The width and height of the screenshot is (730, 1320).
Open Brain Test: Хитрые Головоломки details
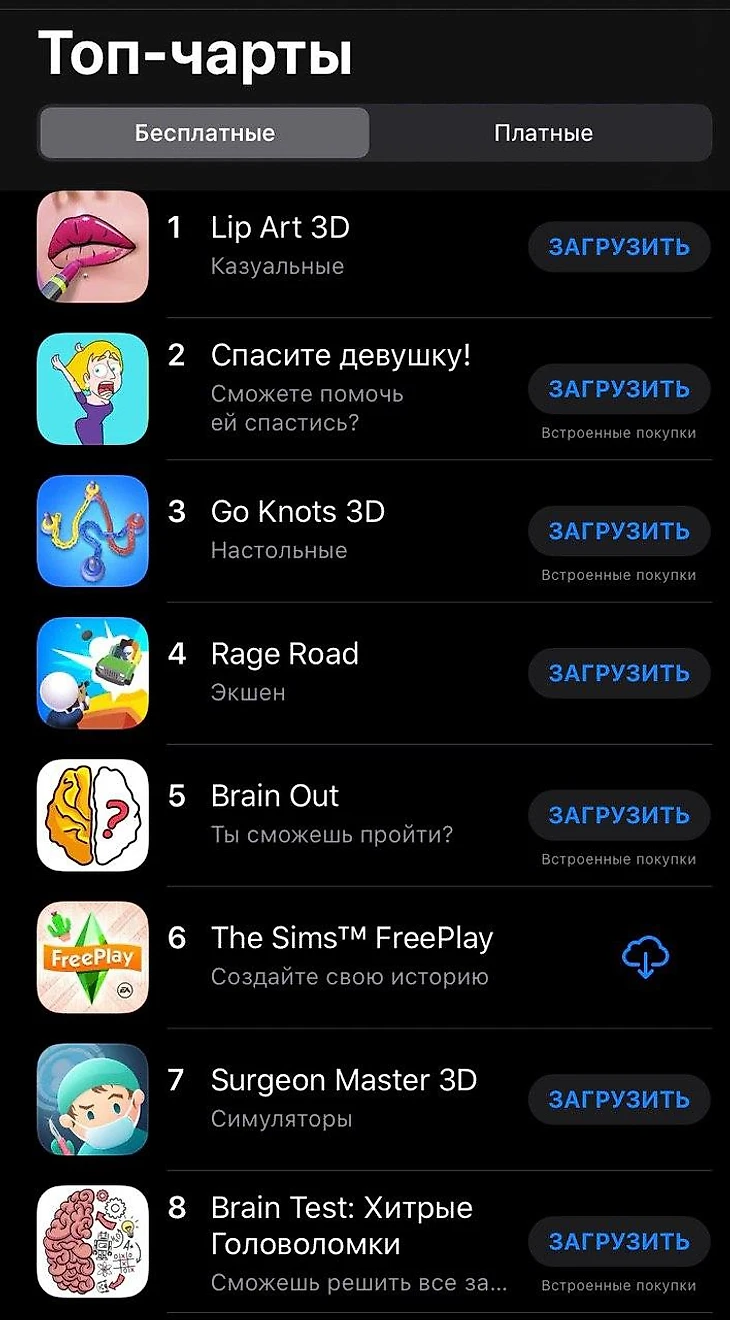point(341,1225)
